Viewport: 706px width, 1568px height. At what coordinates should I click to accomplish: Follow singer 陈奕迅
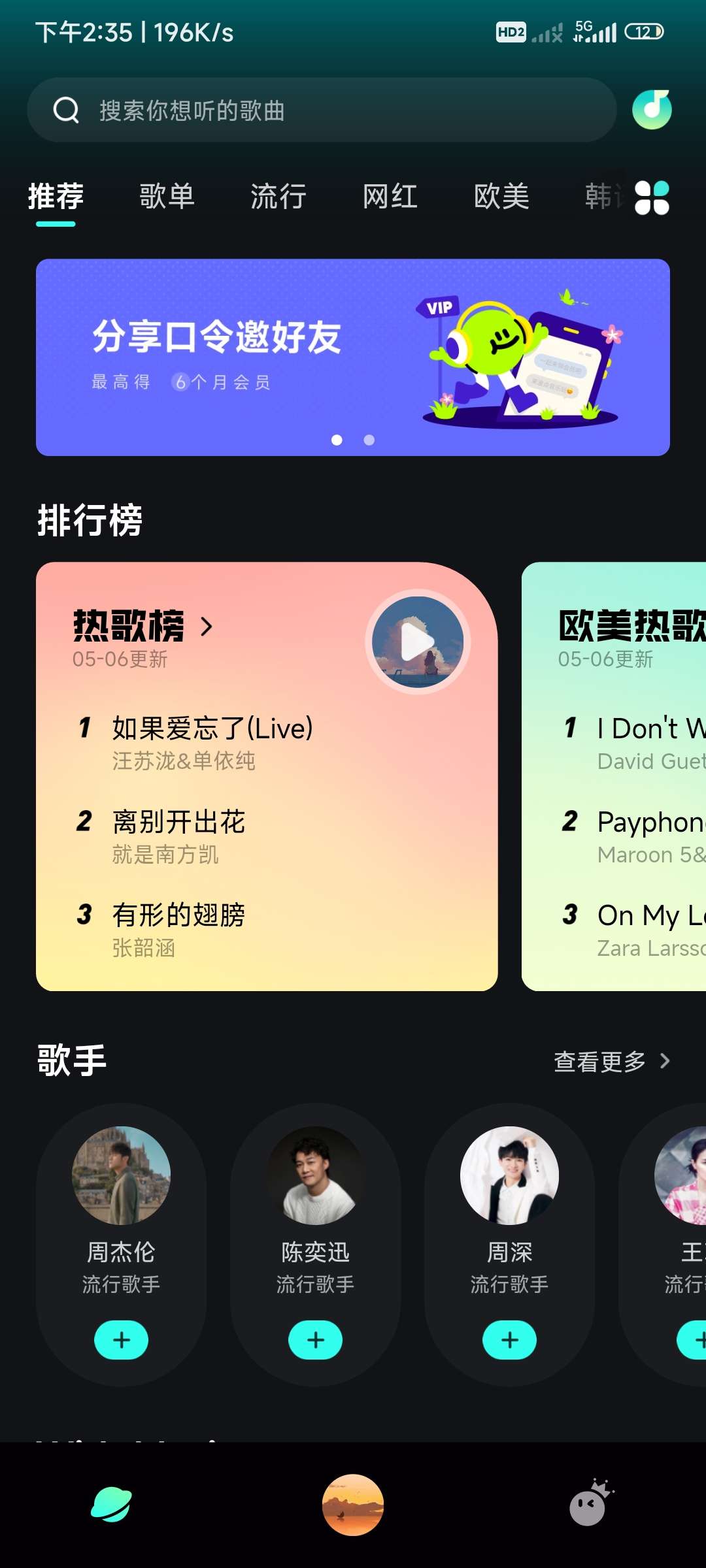[315, 1340]
